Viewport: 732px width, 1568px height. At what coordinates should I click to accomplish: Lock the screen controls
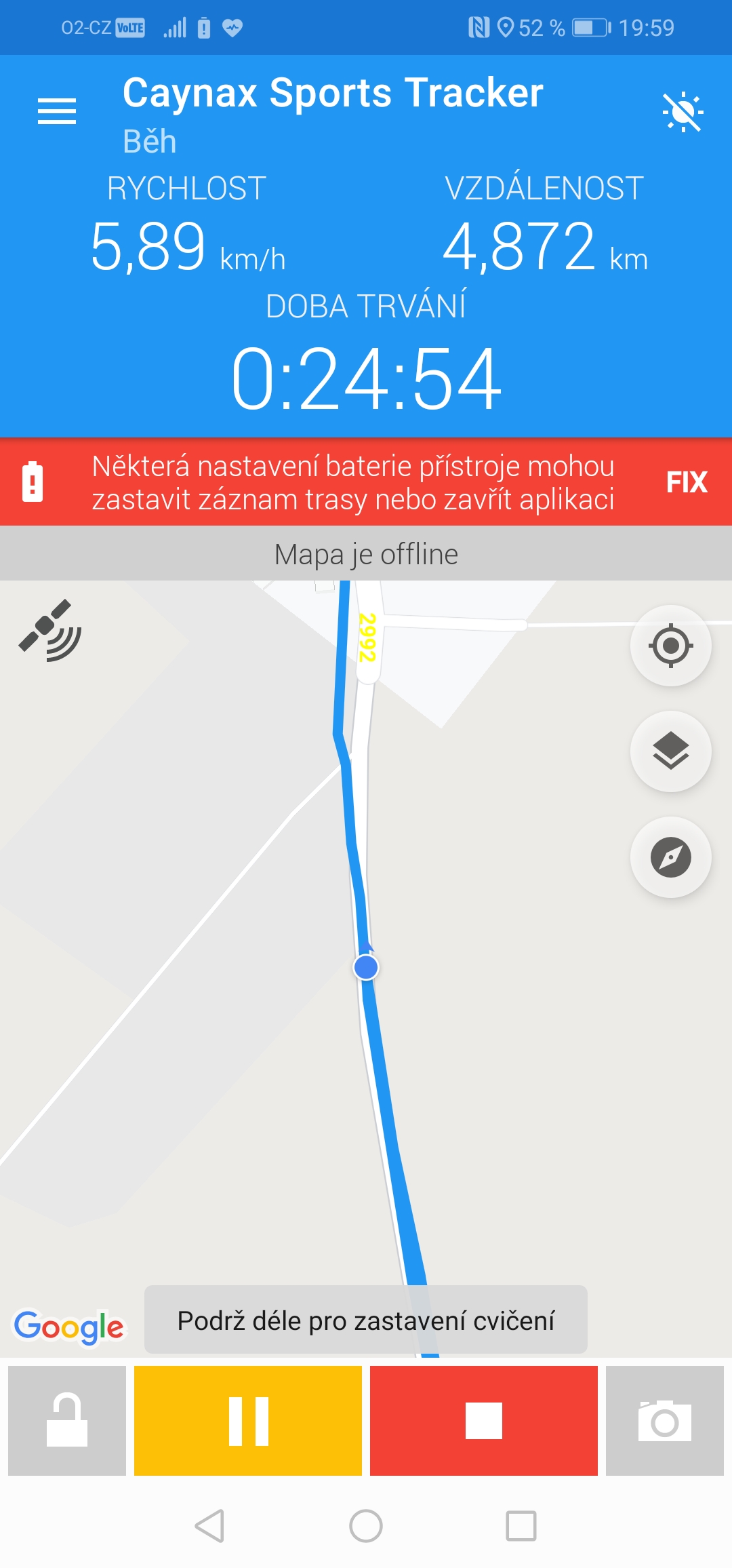click(x=67, y=1421)
